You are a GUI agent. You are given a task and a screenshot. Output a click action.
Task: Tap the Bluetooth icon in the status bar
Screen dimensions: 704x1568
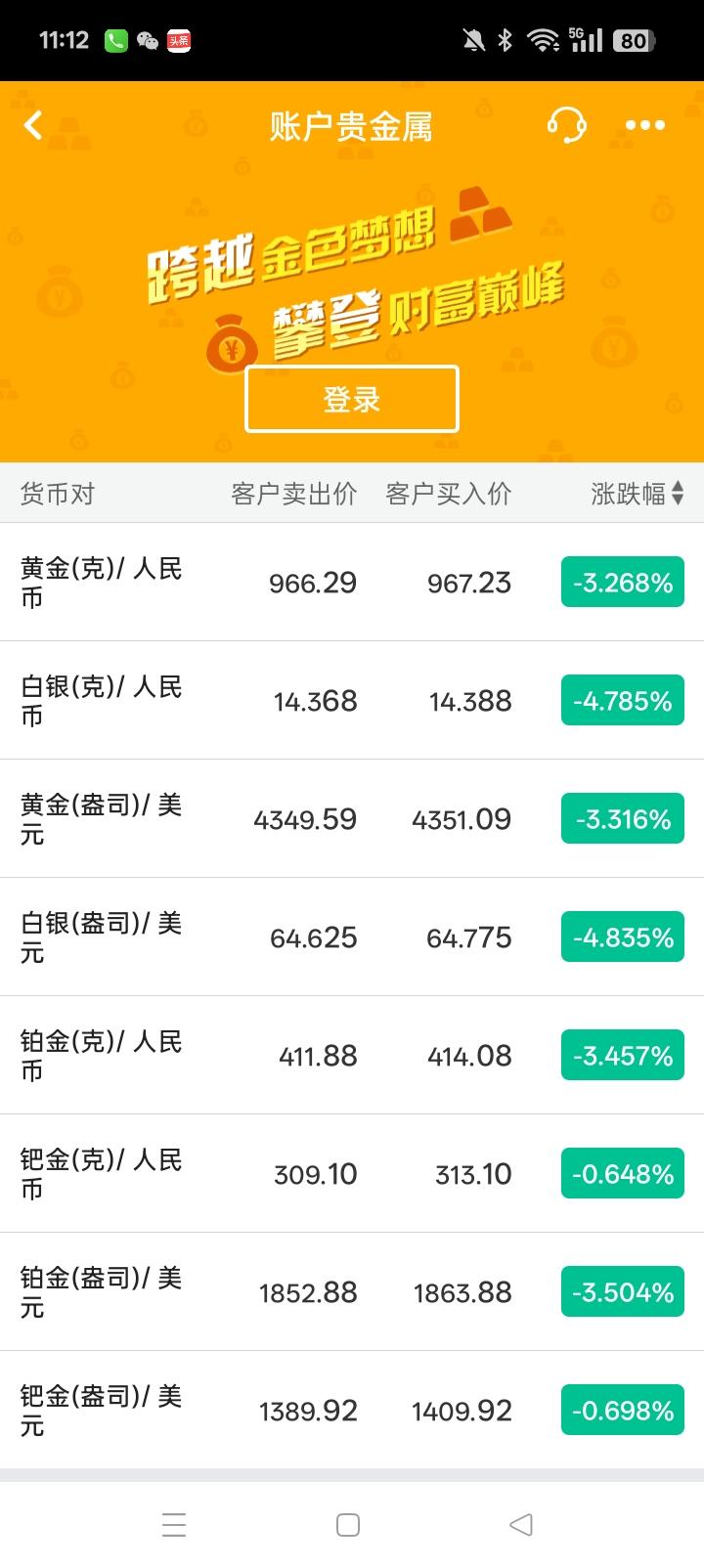[x=505, y=39]
